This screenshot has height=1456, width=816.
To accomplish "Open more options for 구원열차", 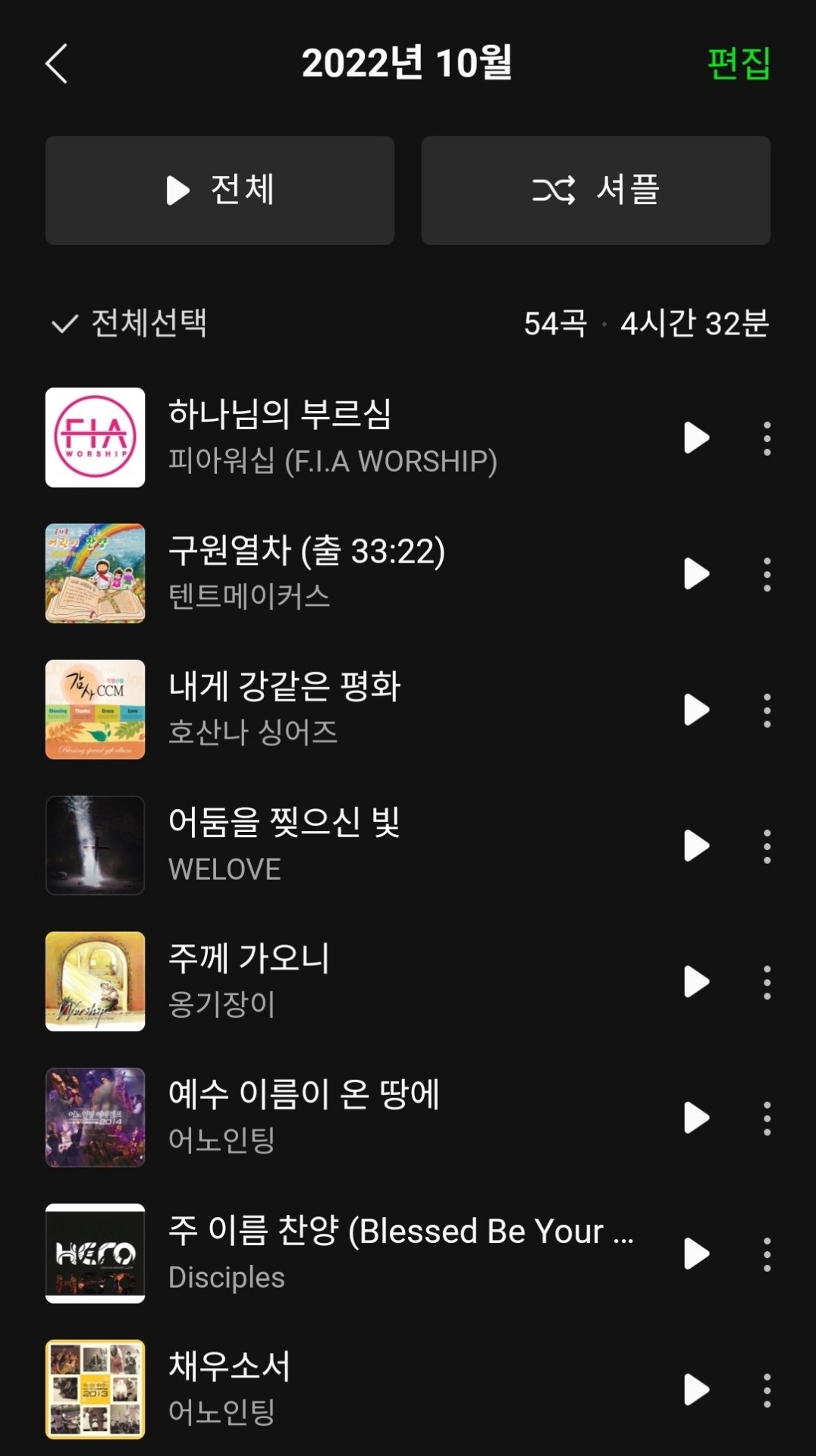I will point(767,574).
